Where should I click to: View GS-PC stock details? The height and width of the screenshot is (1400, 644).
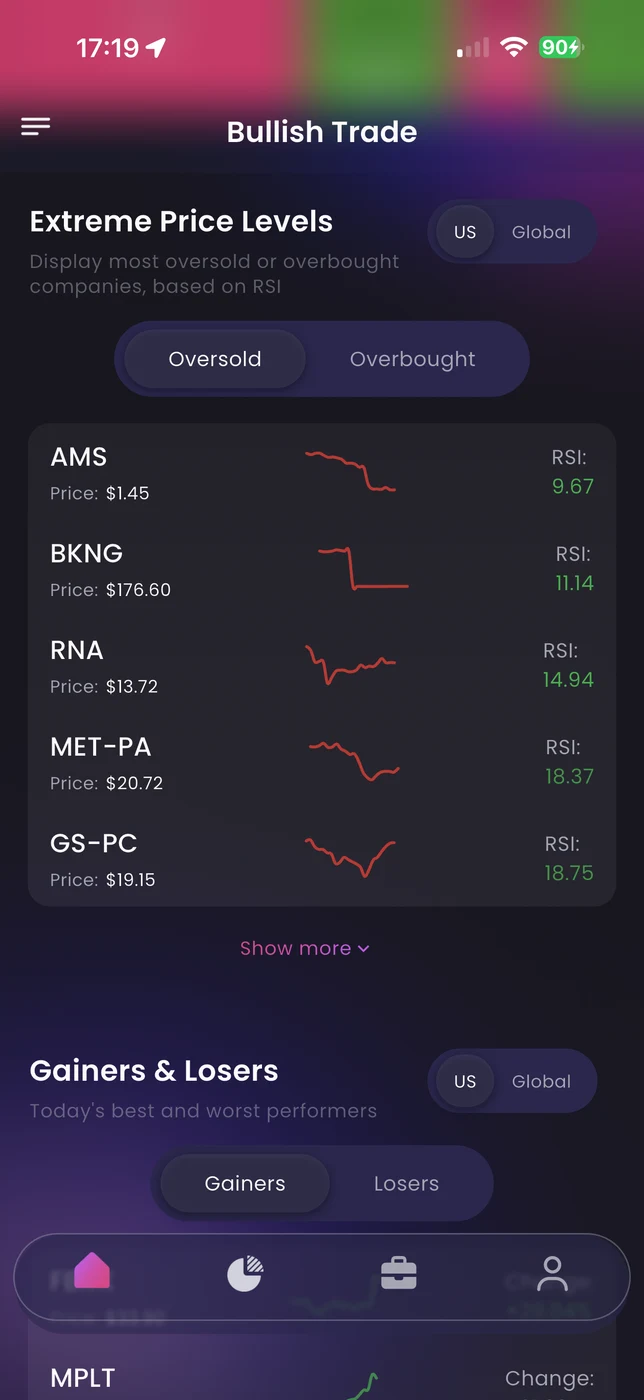pyautogui.click(x=322, y=860)
